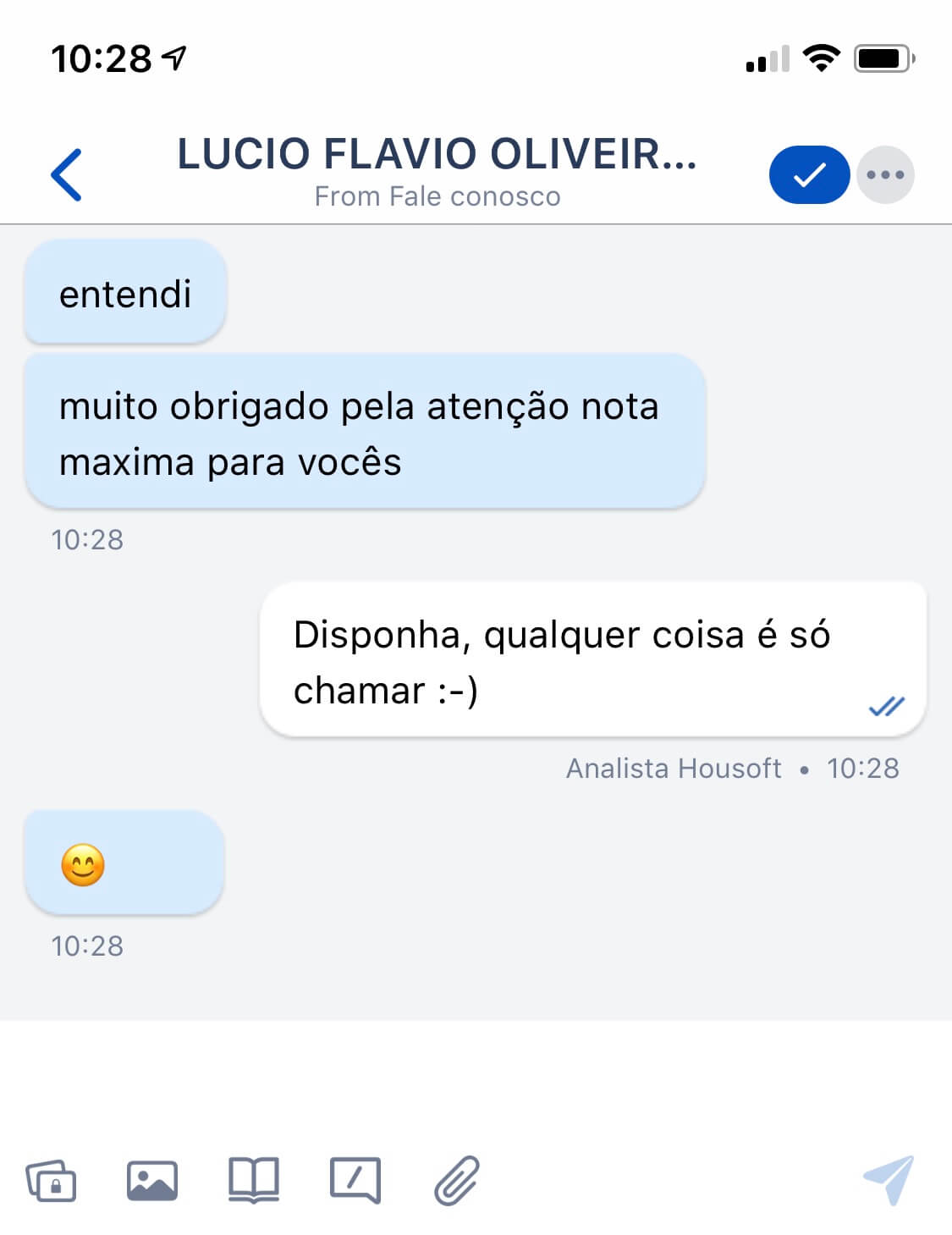This screenshot has width=952, height=1235.
Task: Focus the message text field
Action: tap(474, 1075)
